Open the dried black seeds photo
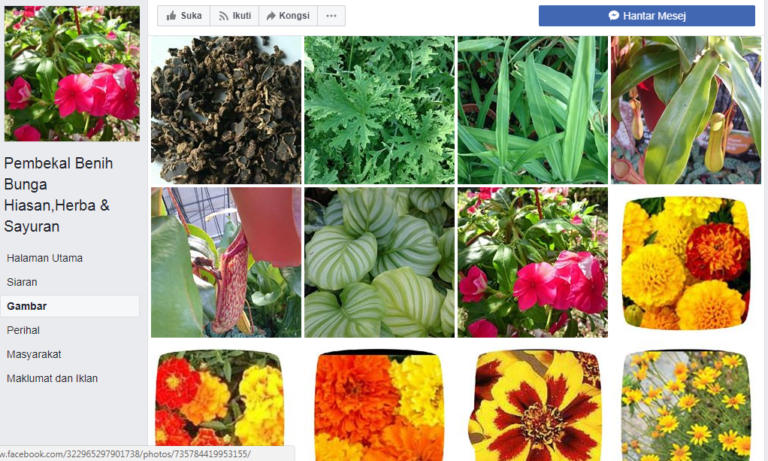768x461 pixels. (226, 110)
